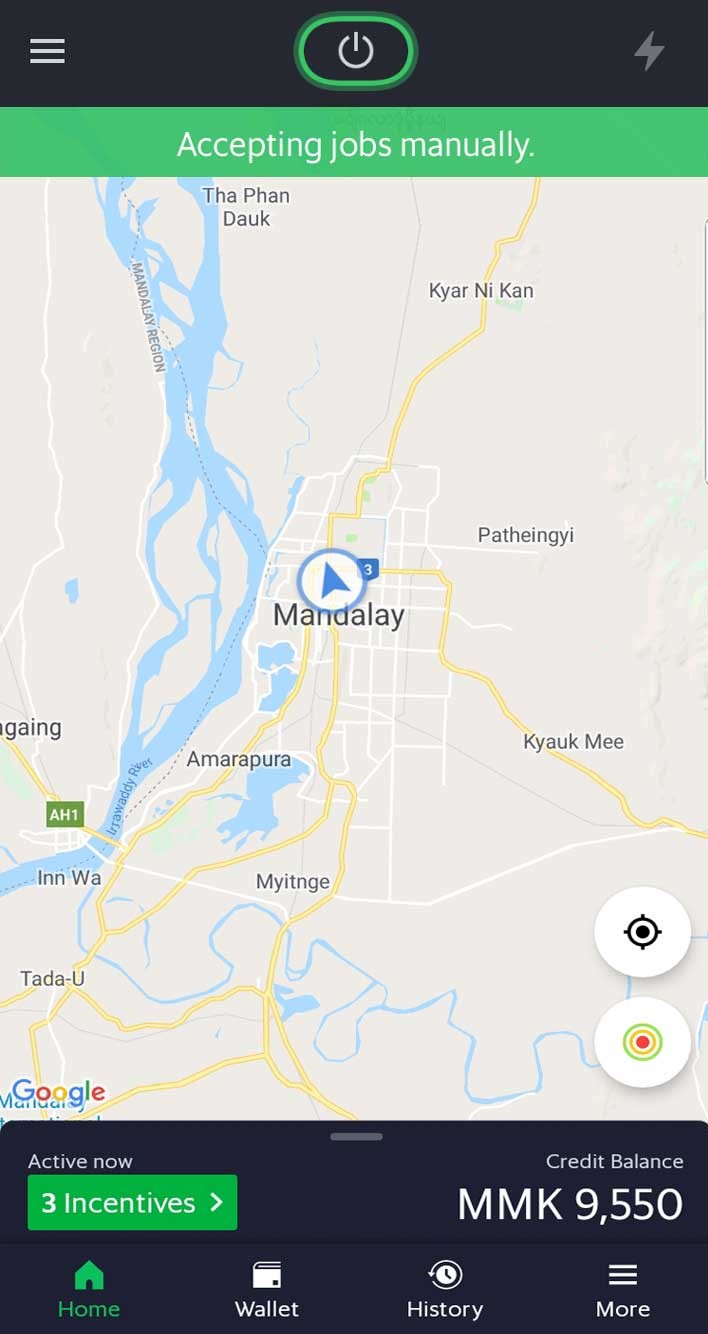Open the History tab

(x=444, y=1290)
